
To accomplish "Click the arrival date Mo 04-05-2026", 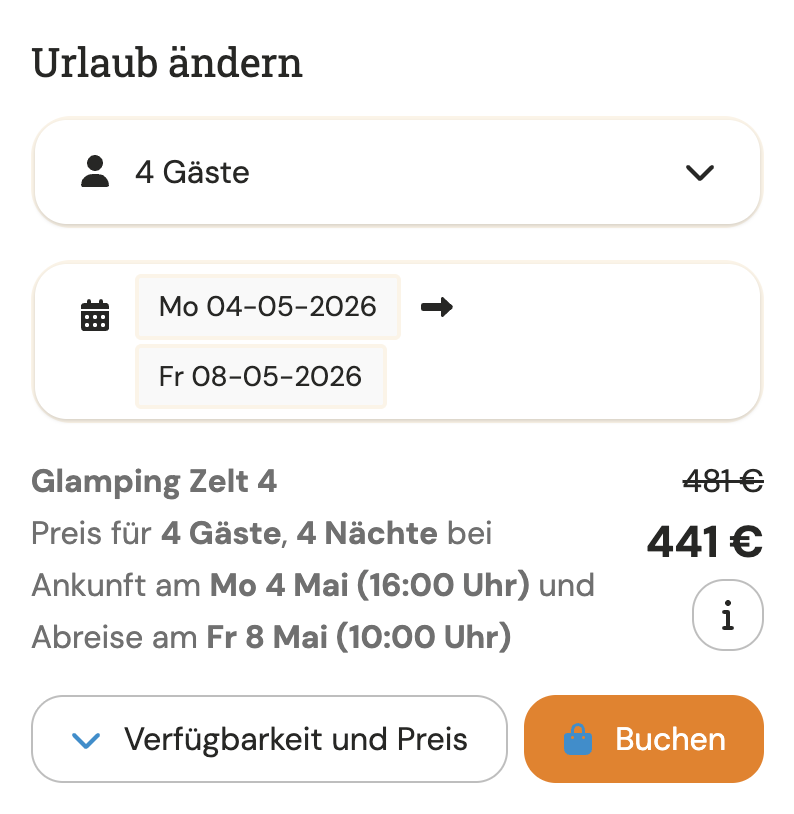I will 267,306.
